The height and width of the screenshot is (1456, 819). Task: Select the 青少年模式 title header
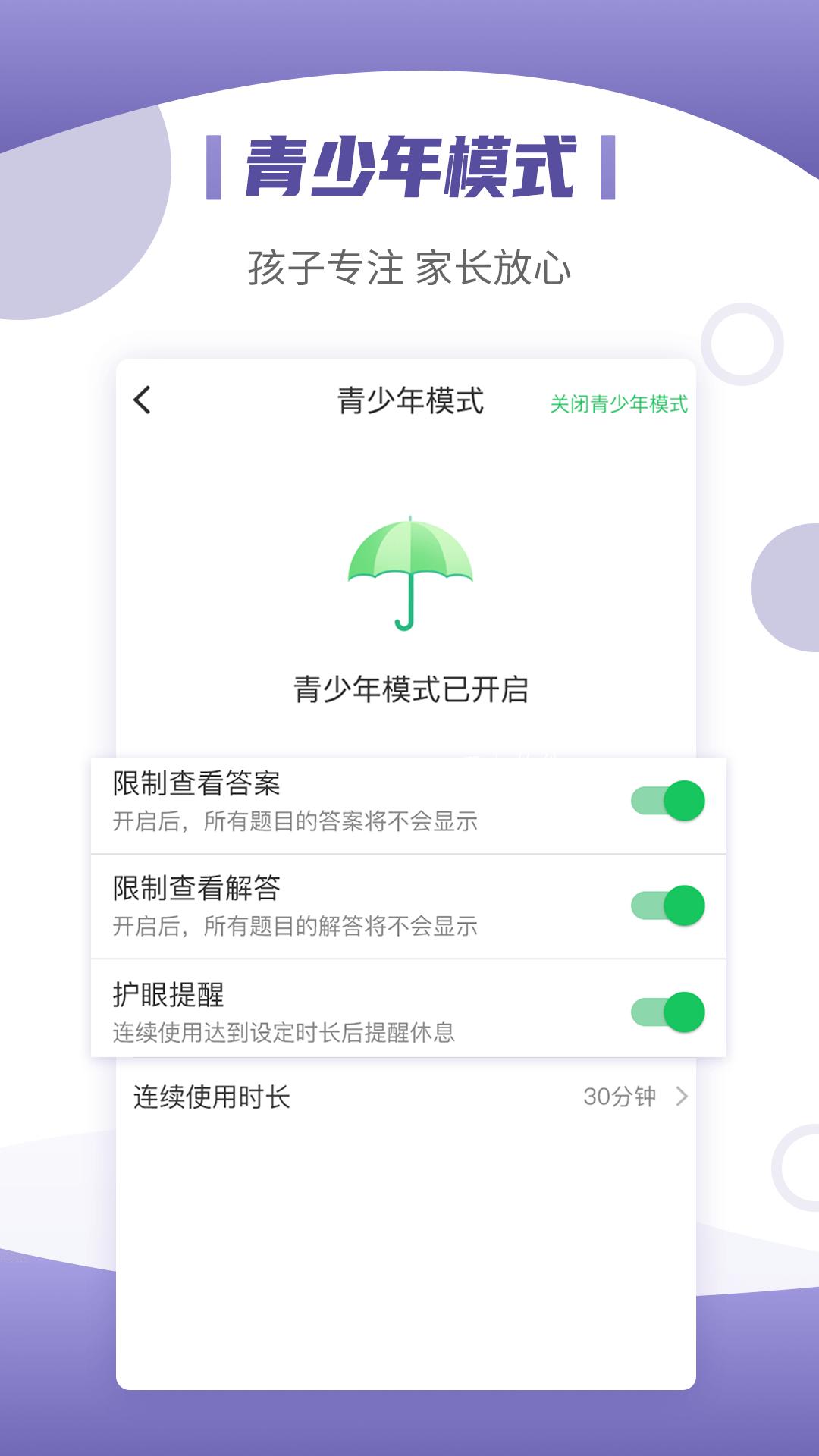click(409, 404)
